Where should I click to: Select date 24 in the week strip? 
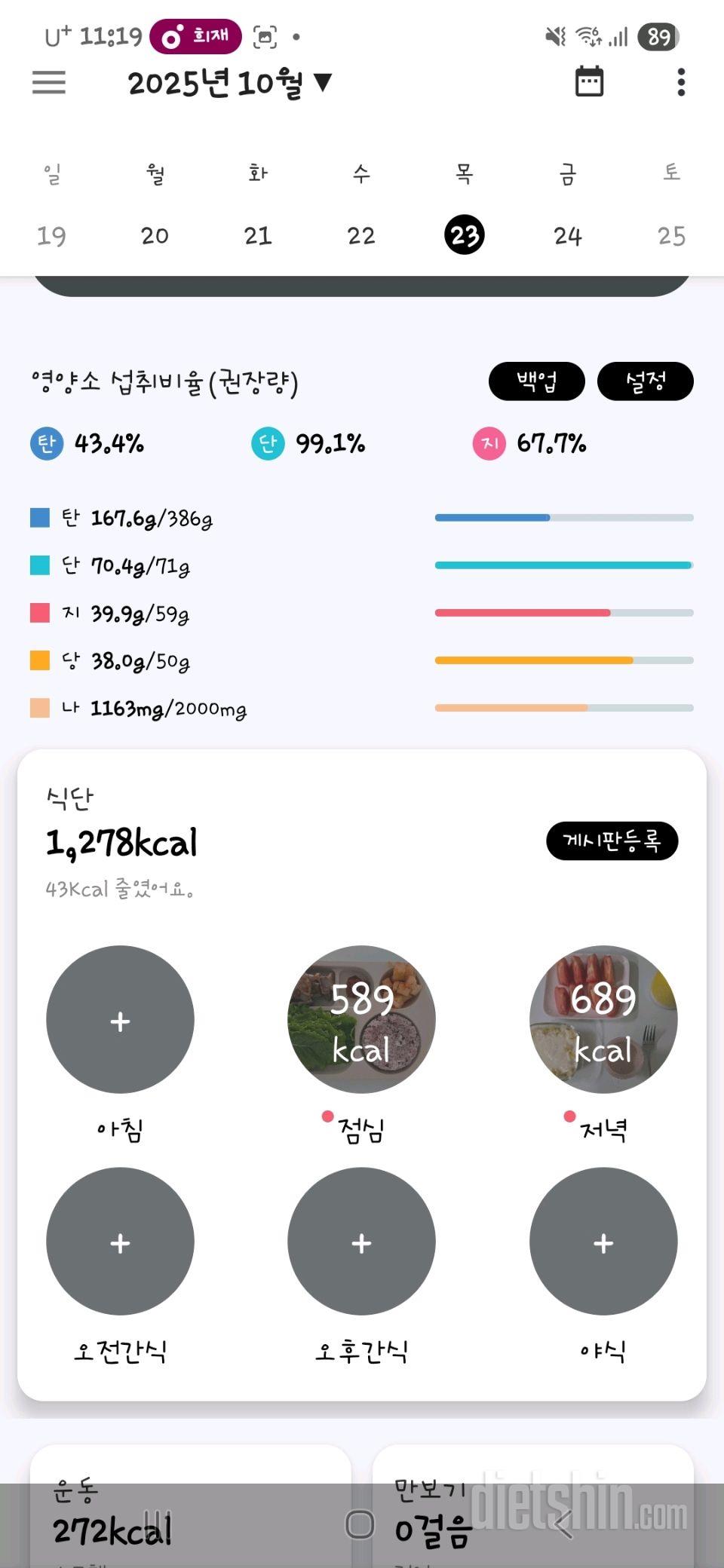click(x=568, y=235)
